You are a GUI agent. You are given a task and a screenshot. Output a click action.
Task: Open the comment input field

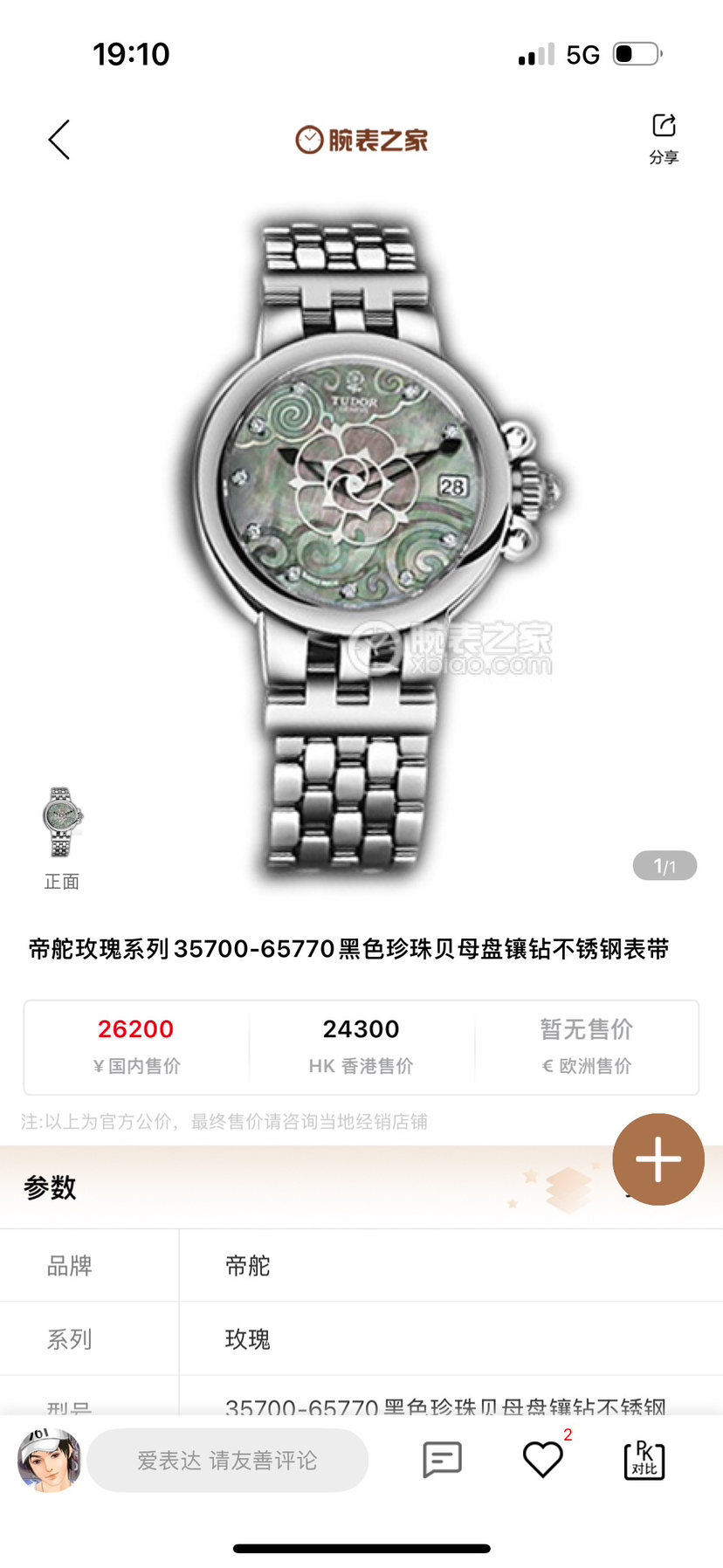pos(227,1460)
